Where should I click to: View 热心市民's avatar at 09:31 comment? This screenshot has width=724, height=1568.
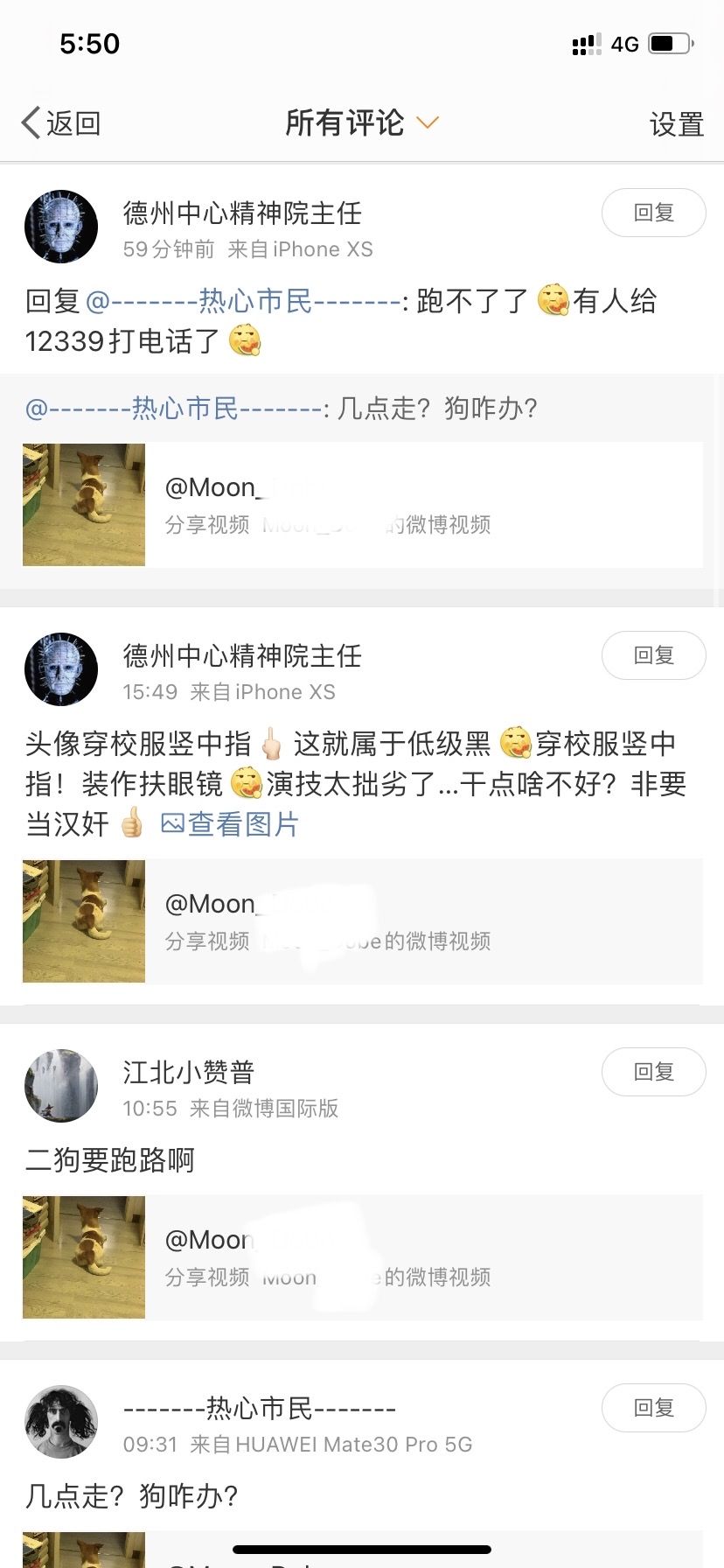click(x=61, y=1422)
